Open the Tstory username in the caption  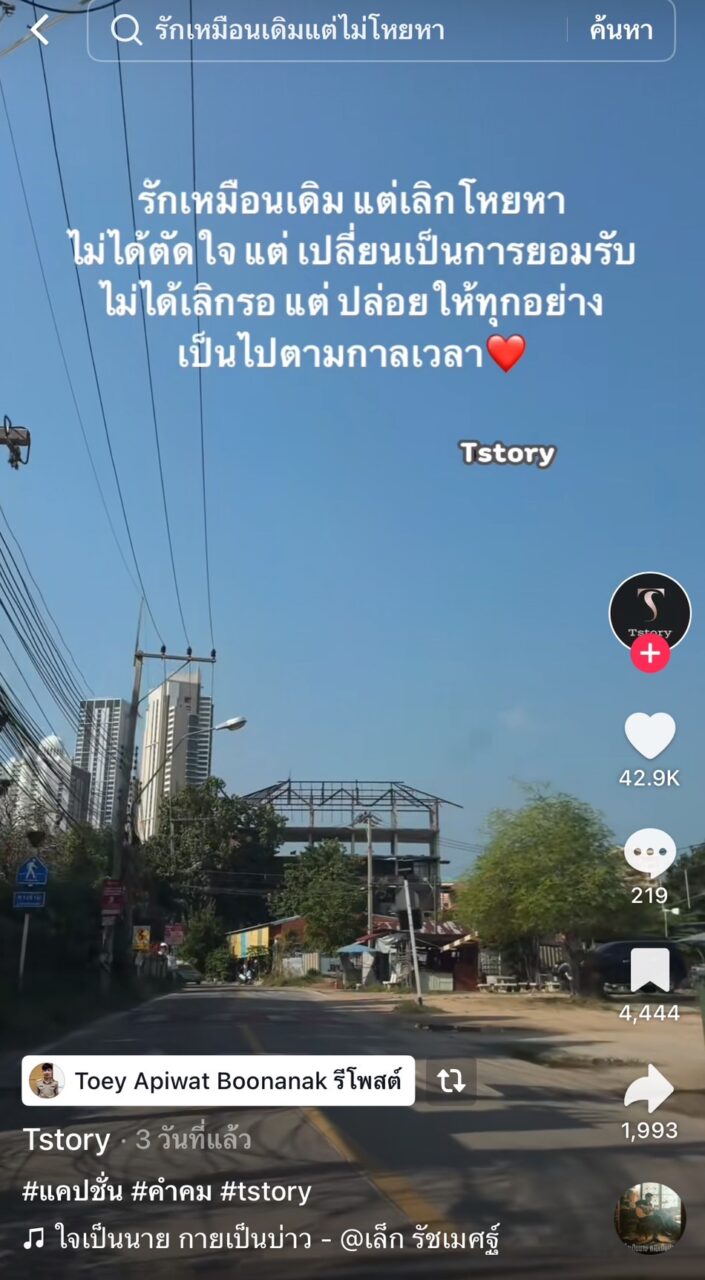click(x=66, y=1140)
